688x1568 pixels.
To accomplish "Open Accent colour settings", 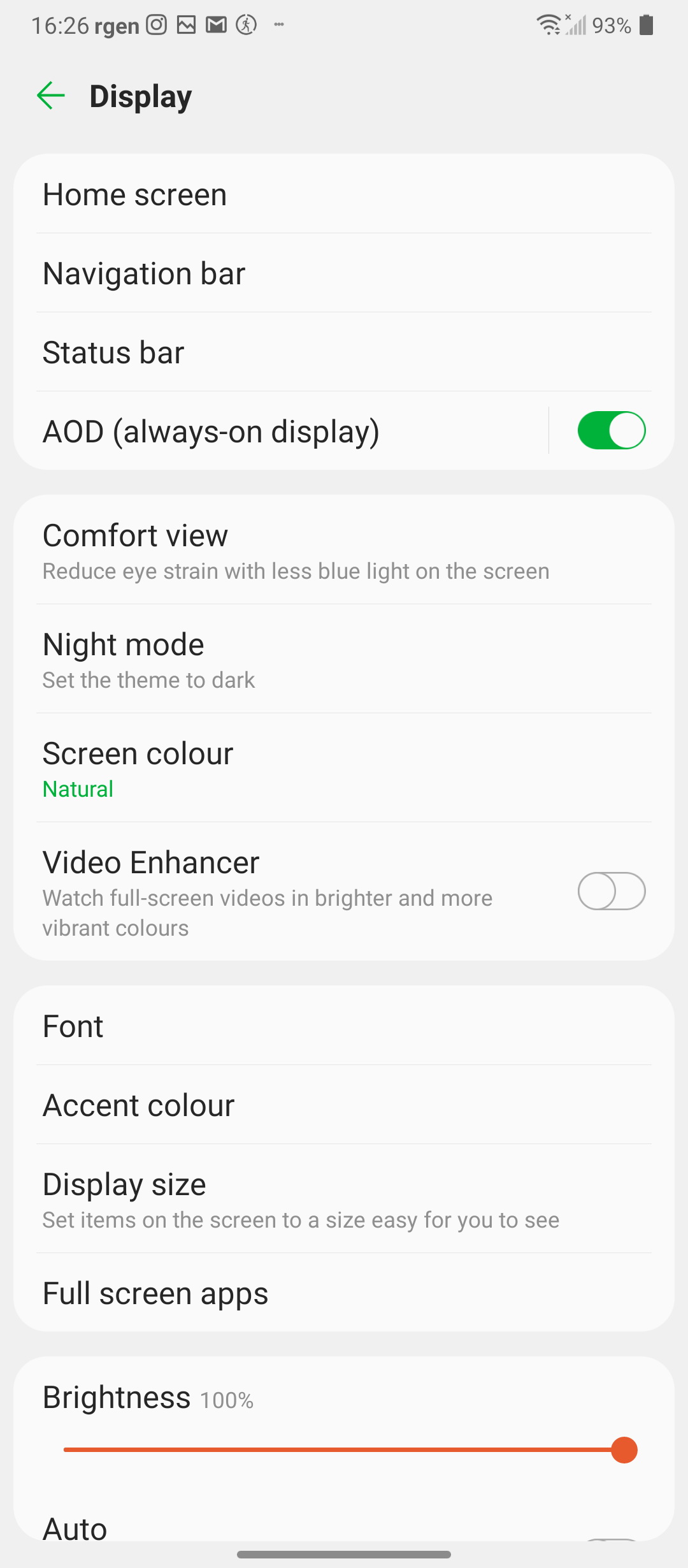I will [344, 1105].
